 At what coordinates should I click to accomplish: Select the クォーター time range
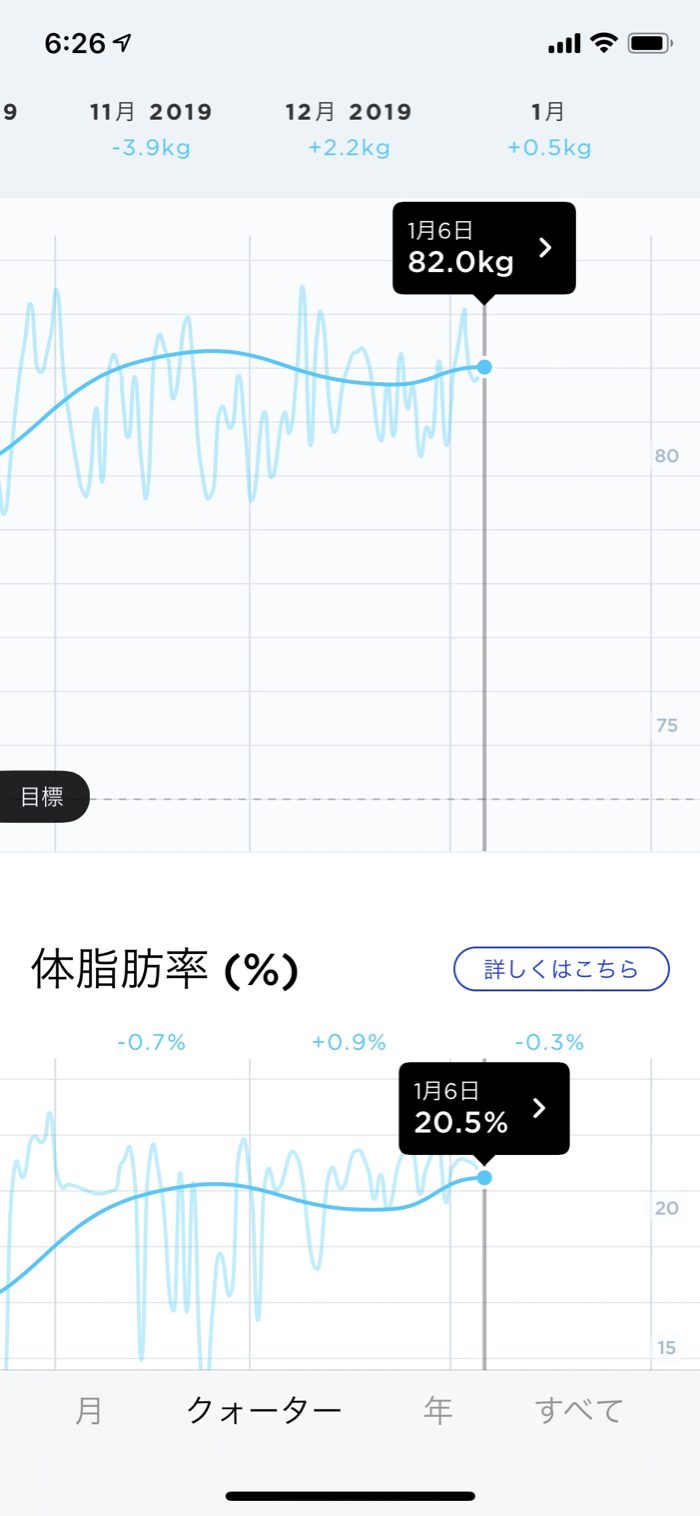point(264,1410)
